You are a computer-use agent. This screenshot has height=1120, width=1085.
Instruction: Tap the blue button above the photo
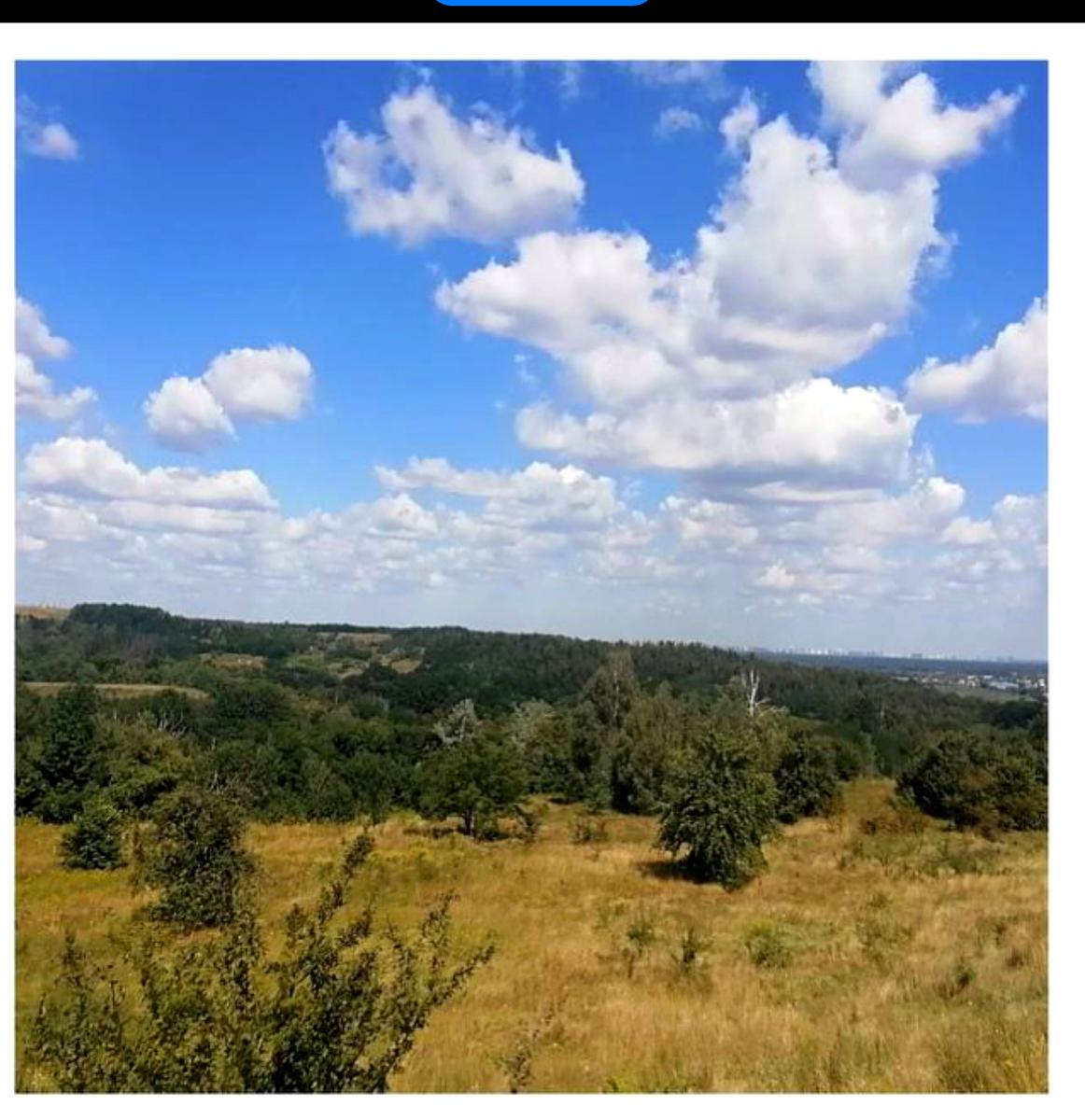coord(542,3)
